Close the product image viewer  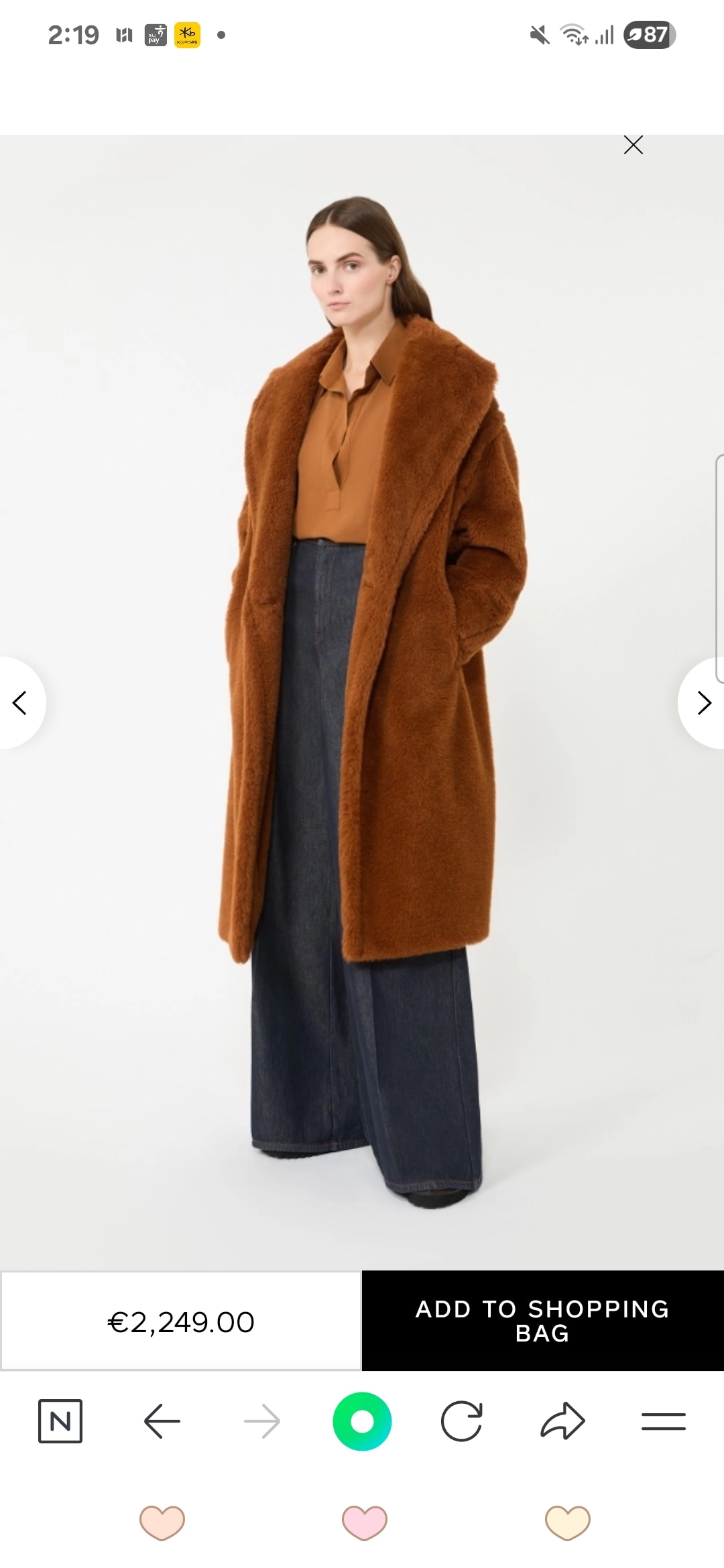coord(633,145)
